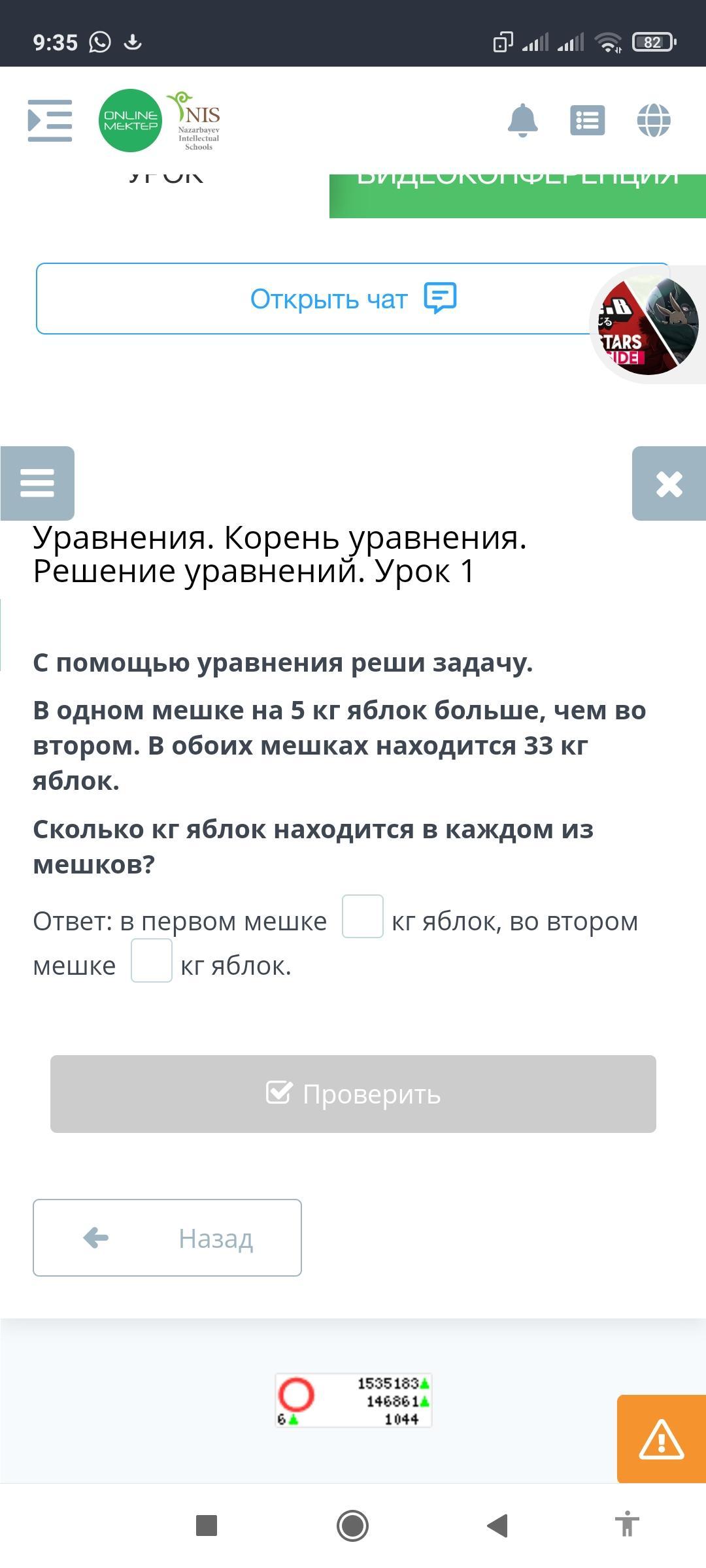Open the lesson hamburger menu

pos(37,483)
